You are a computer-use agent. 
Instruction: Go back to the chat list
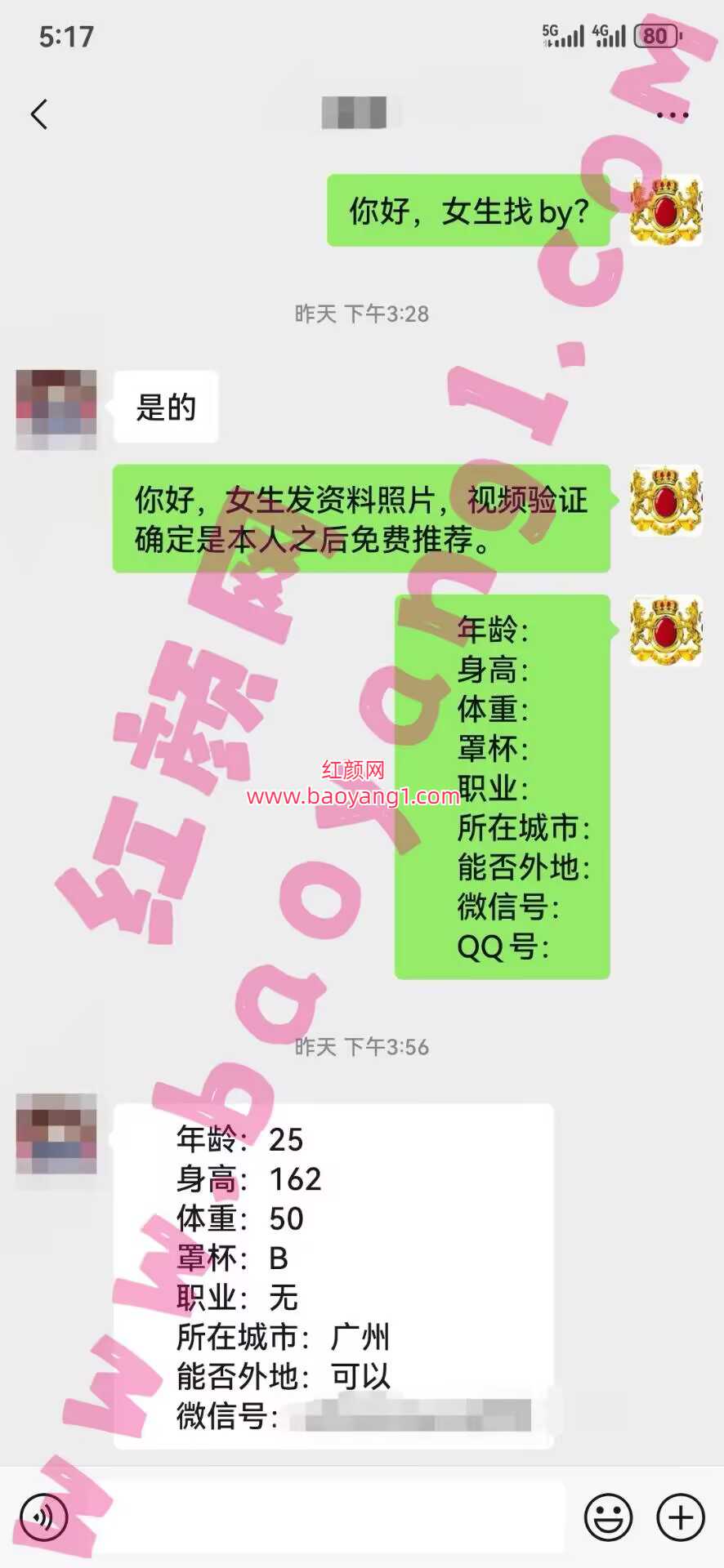[39, 114]
